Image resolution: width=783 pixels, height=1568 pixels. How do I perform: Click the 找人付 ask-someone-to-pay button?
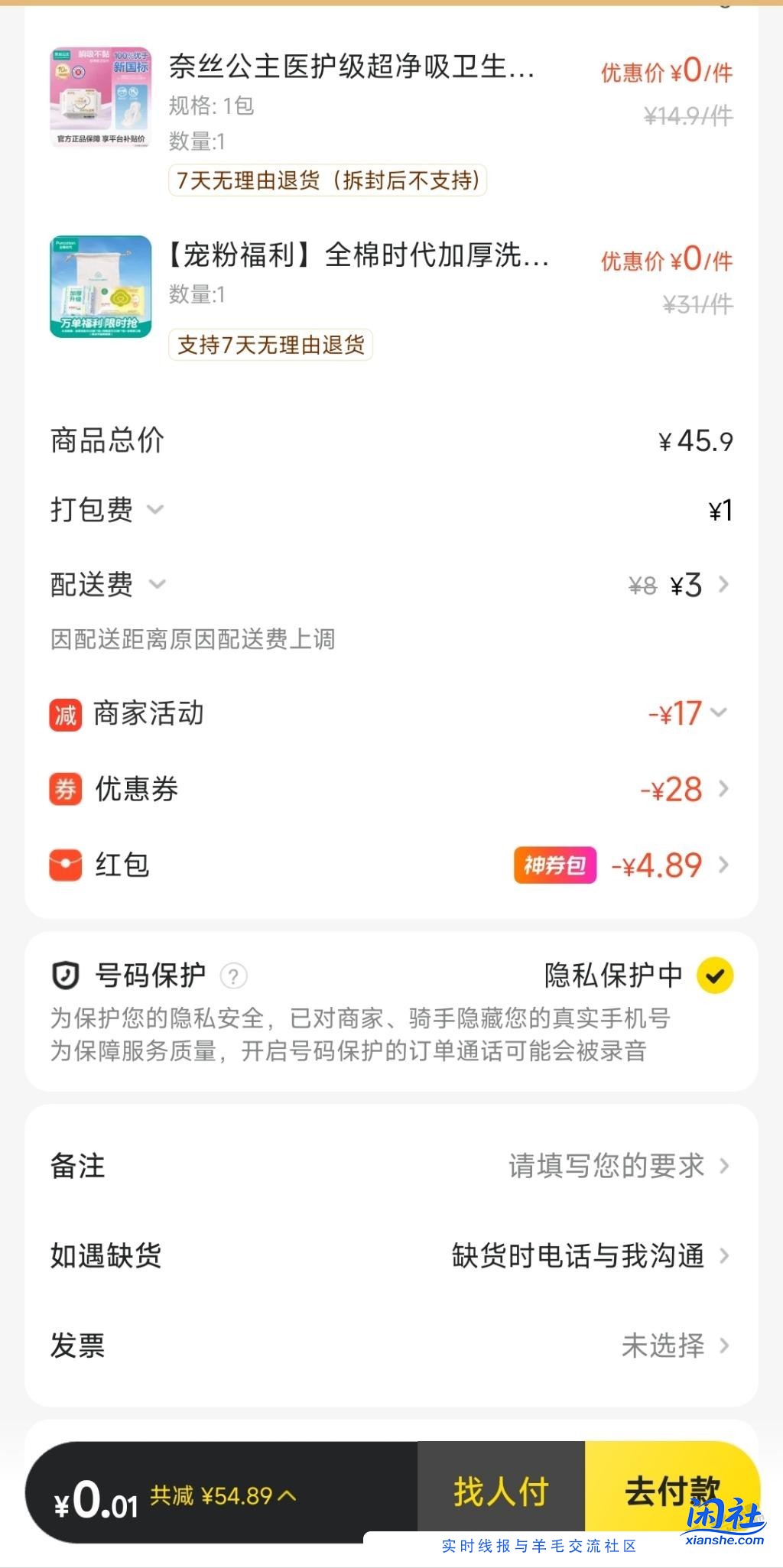(499, 1488)
